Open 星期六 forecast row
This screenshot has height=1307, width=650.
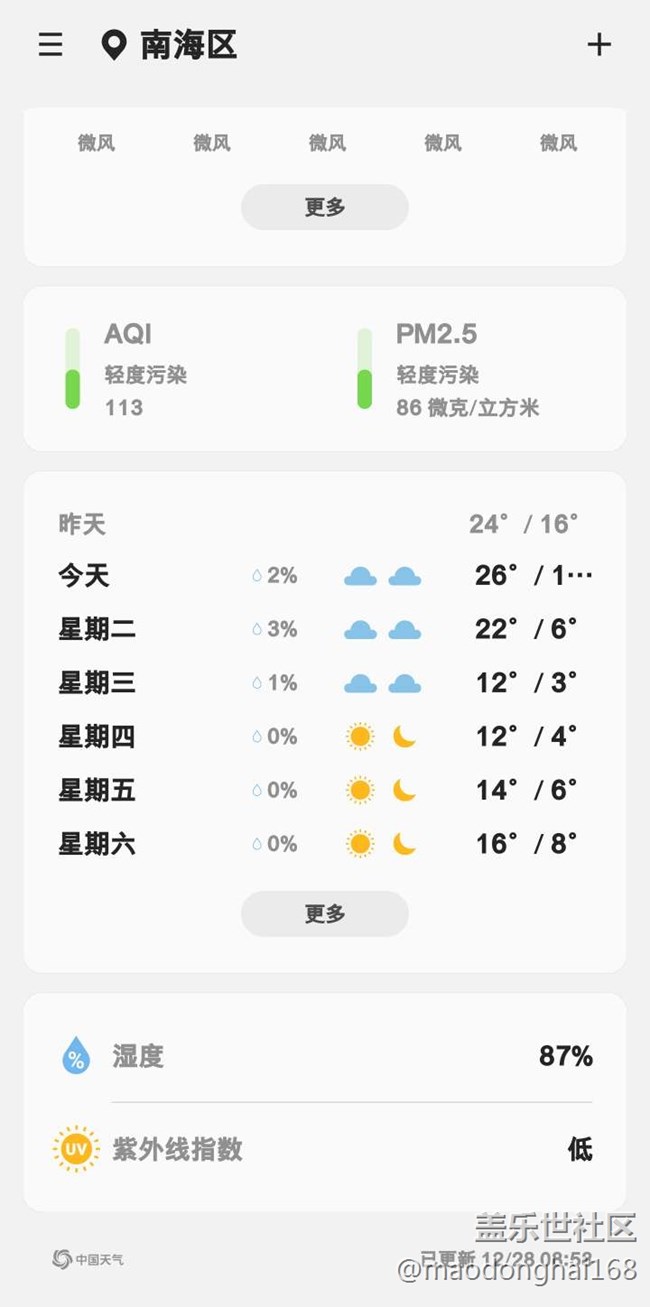coord(325,844)
